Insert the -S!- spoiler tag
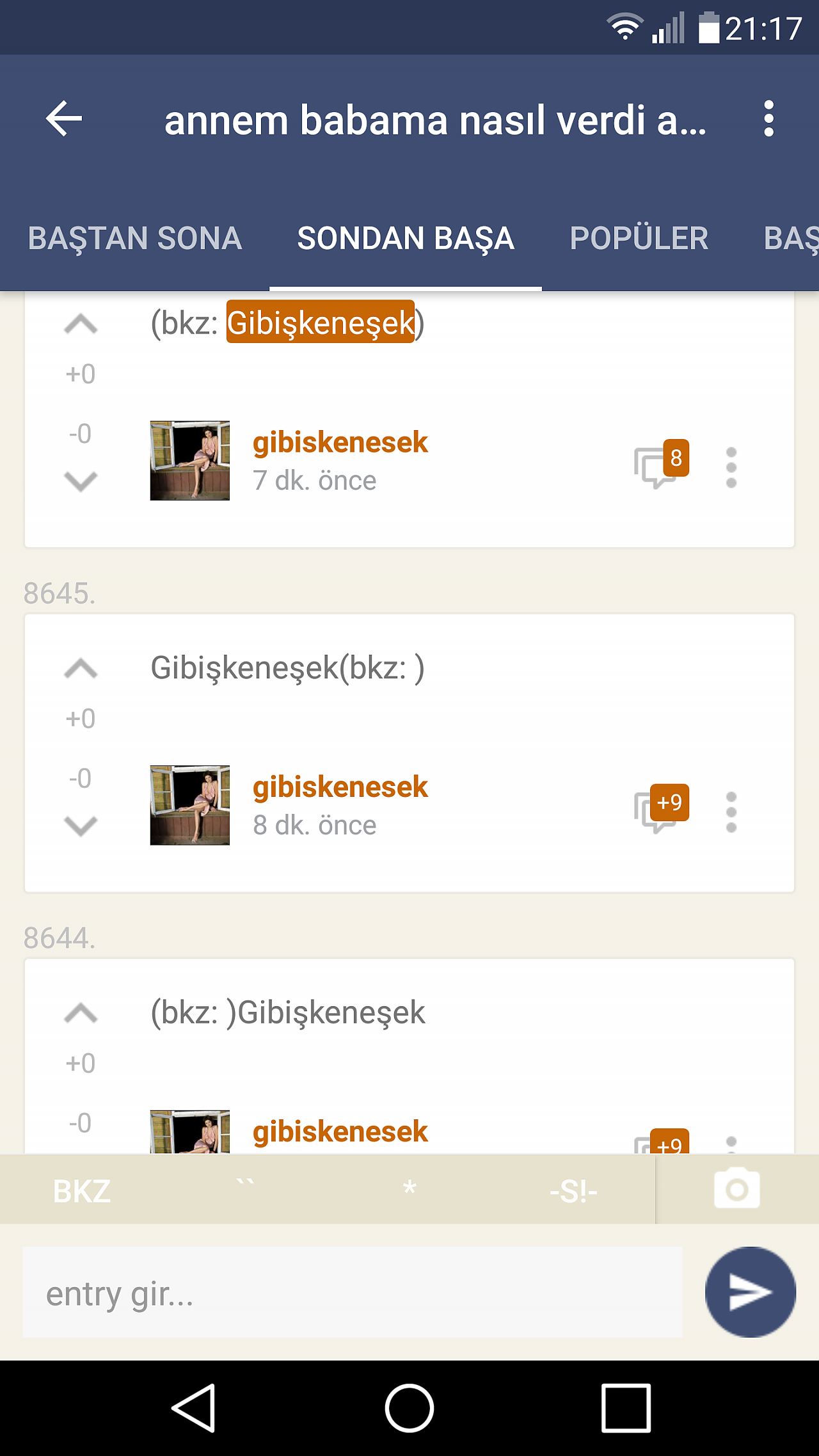 point(573,1191)
